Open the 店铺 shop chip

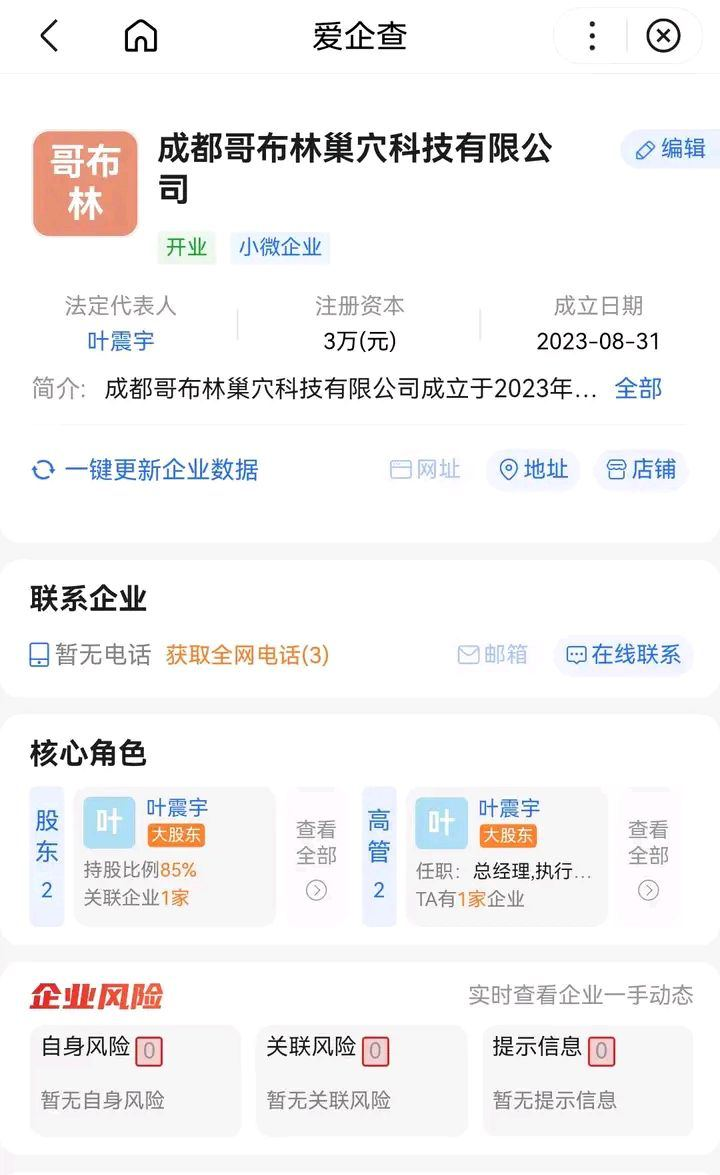pos(641,470)
